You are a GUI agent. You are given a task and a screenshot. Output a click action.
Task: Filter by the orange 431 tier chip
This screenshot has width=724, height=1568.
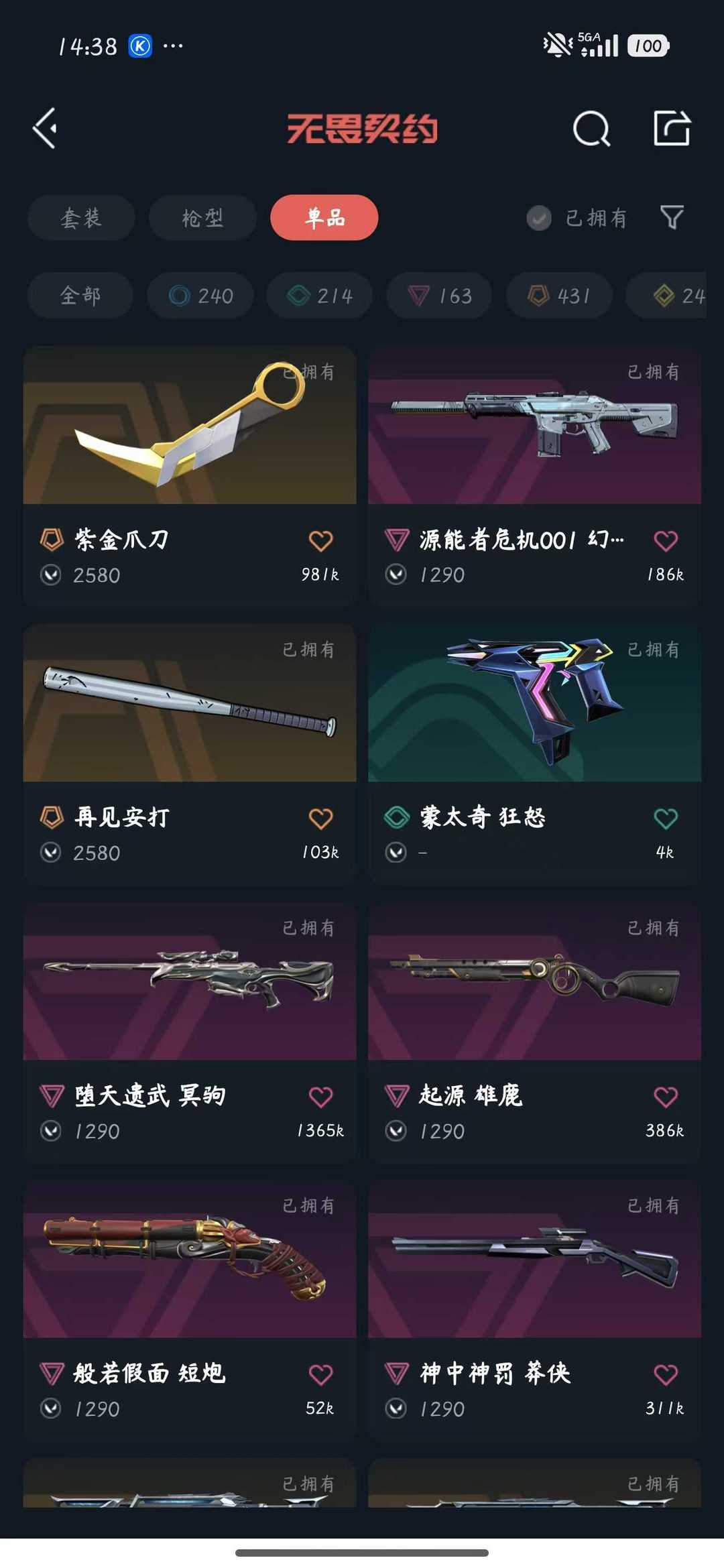click(x=559, y=295)
